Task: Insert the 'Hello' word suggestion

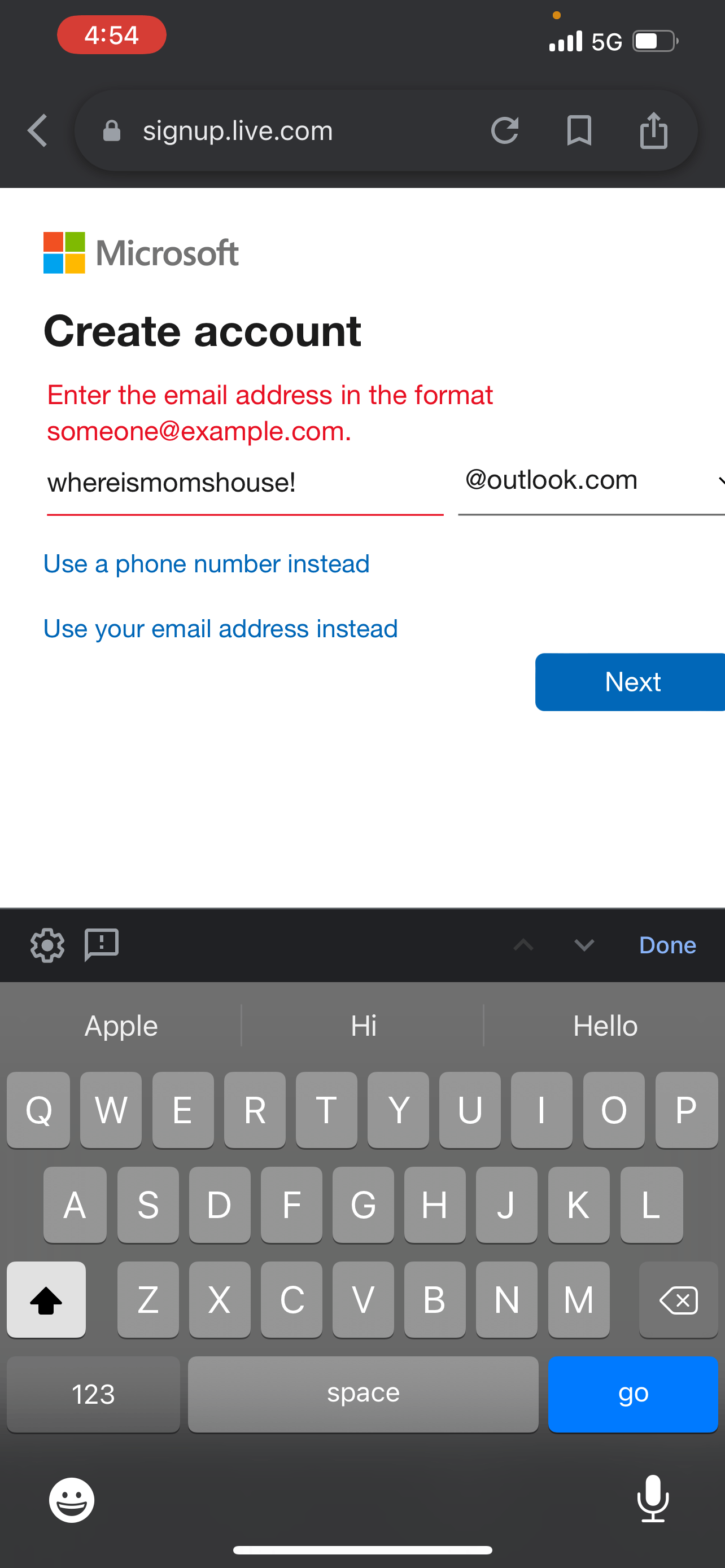Action: [x=605, y=1026]
